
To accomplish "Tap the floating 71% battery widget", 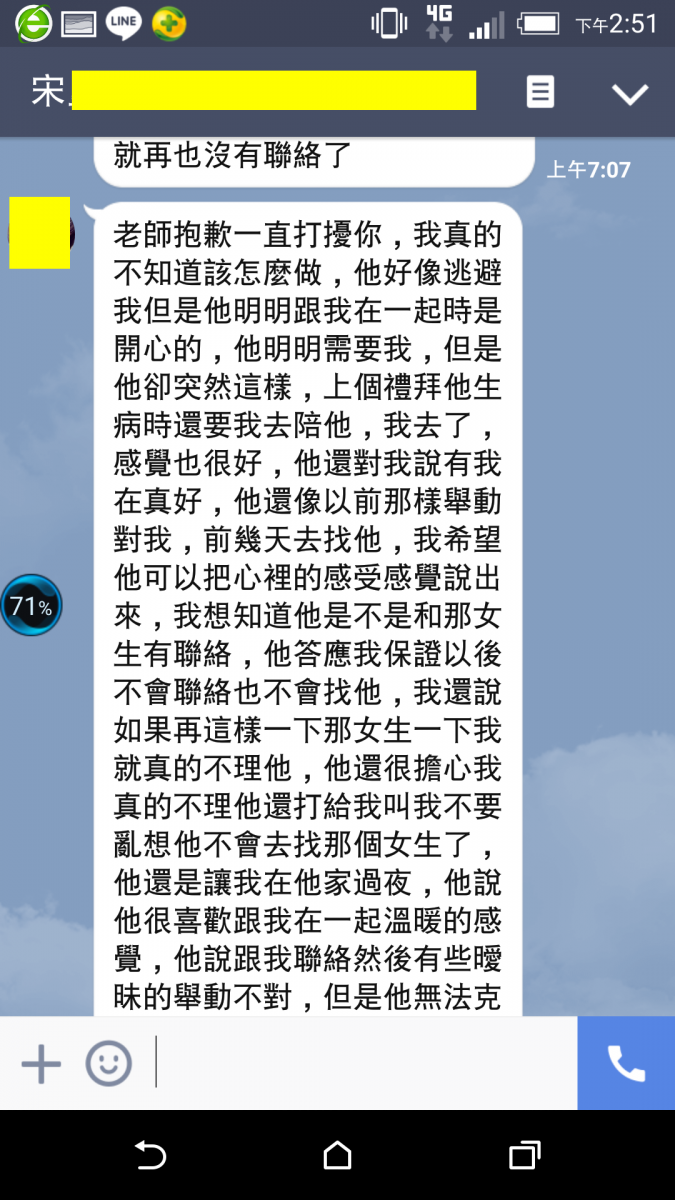I will point(31,605).
